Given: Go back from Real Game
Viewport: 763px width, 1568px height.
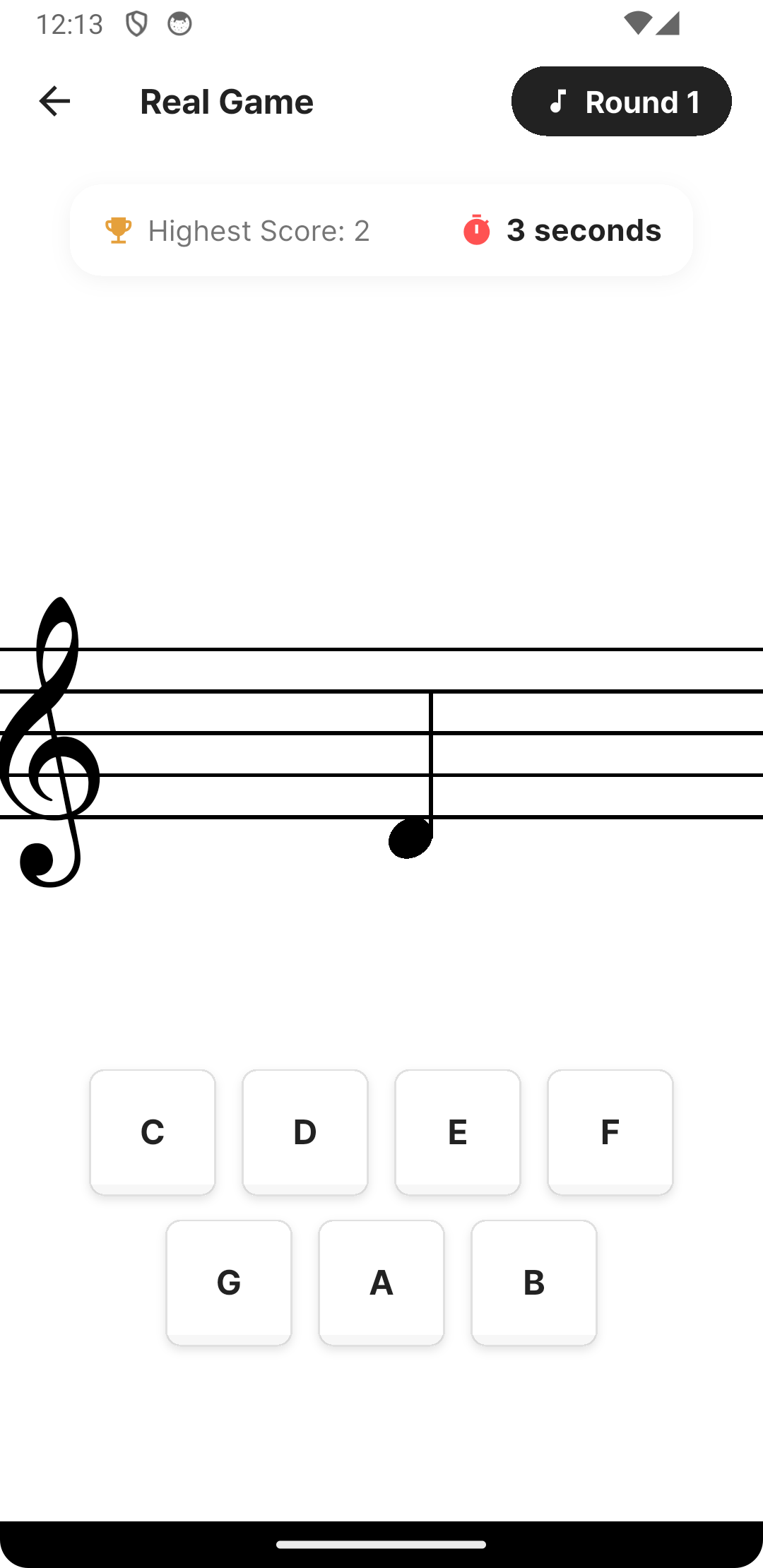Looking at the screenshot, I should point(54,101).
